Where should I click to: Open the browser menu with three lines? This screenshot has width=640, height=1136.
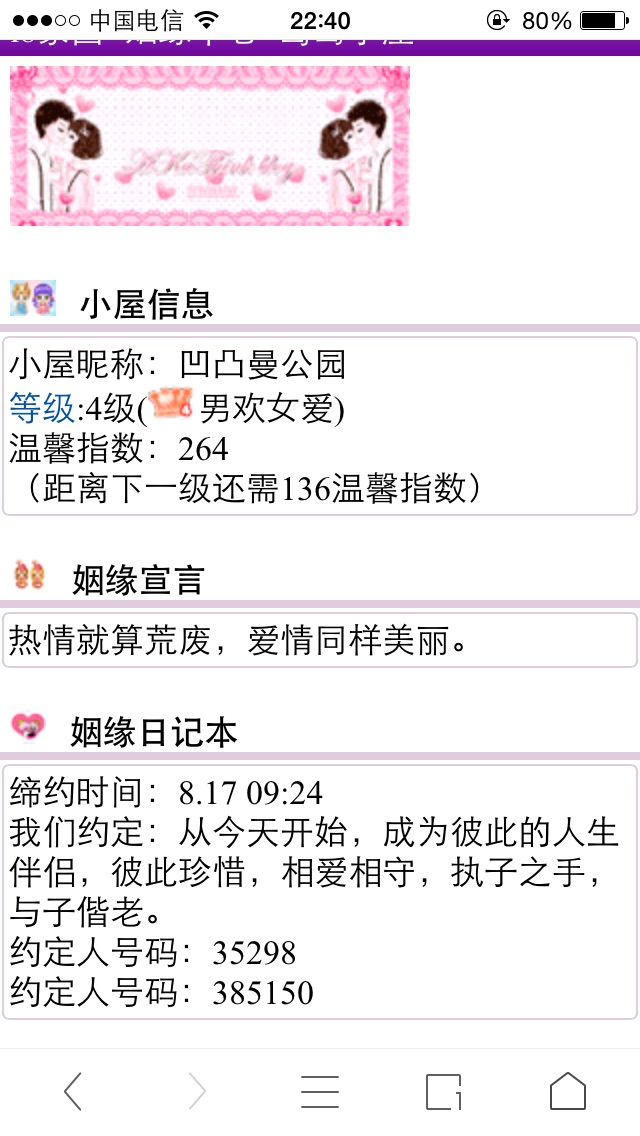[x=320, y=1091]
